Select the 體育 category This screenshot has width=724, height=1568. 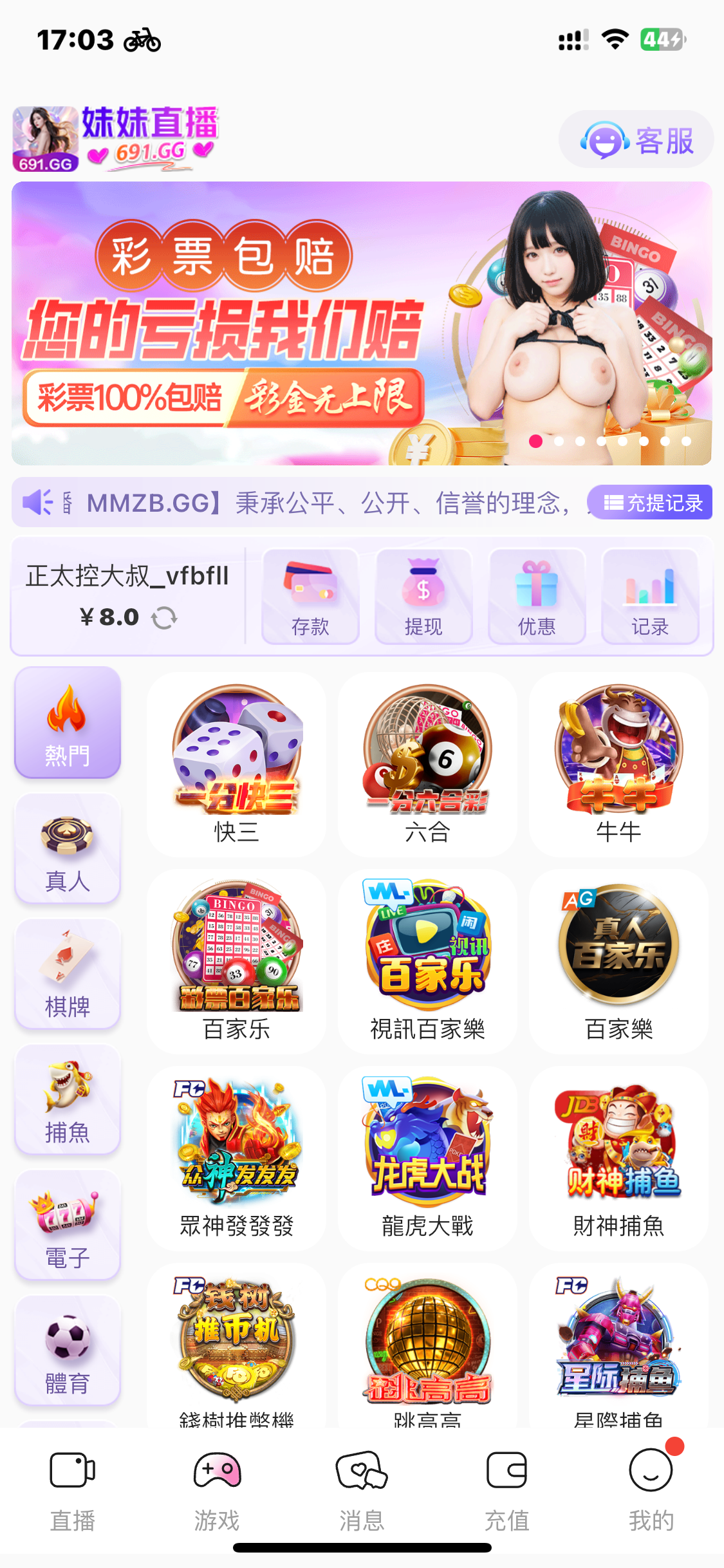coord(68,1350)
